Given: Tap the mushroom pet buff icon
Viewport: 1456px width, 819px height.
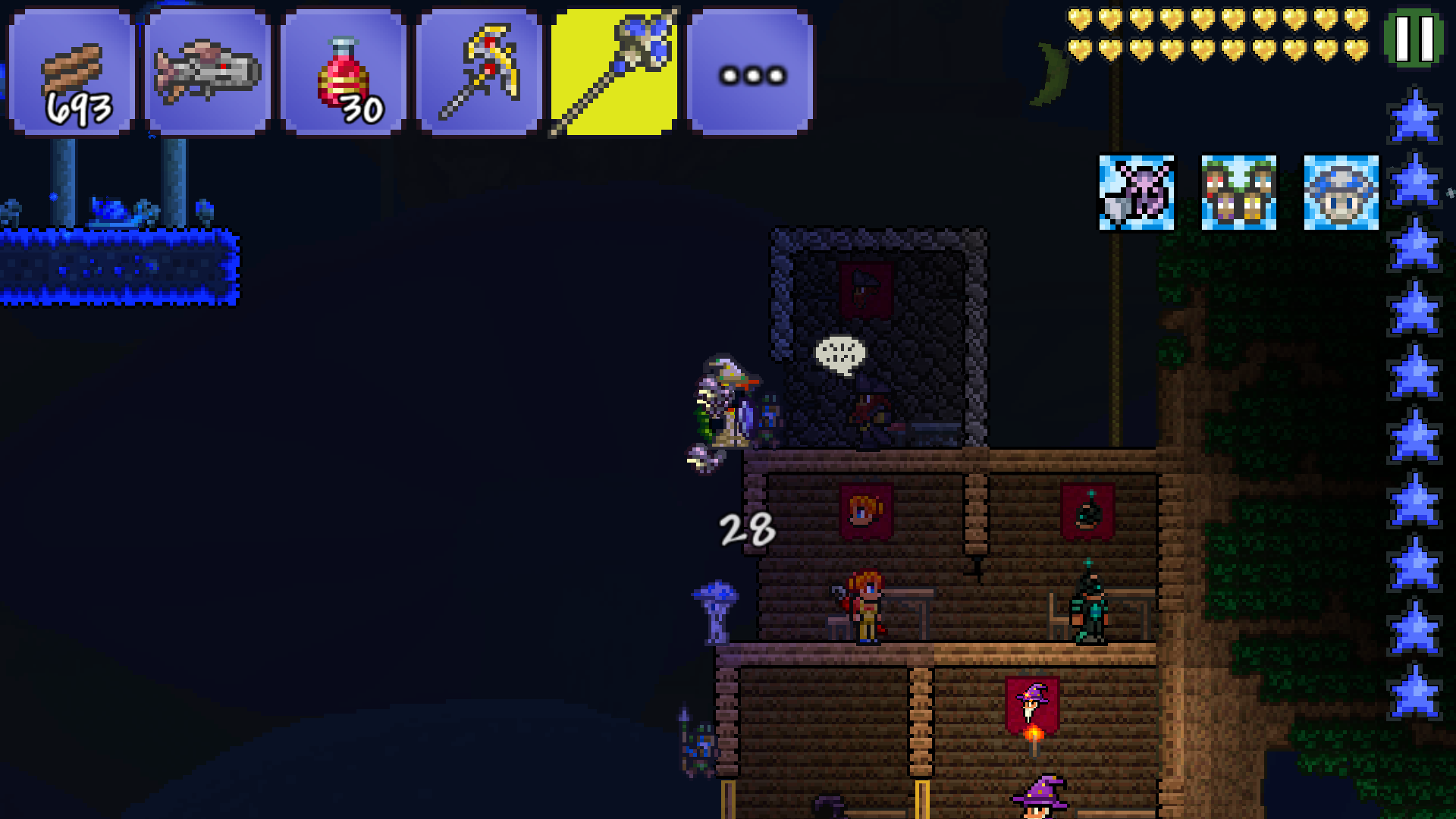Looking at the screenshot, I should tap(1341, 193).
